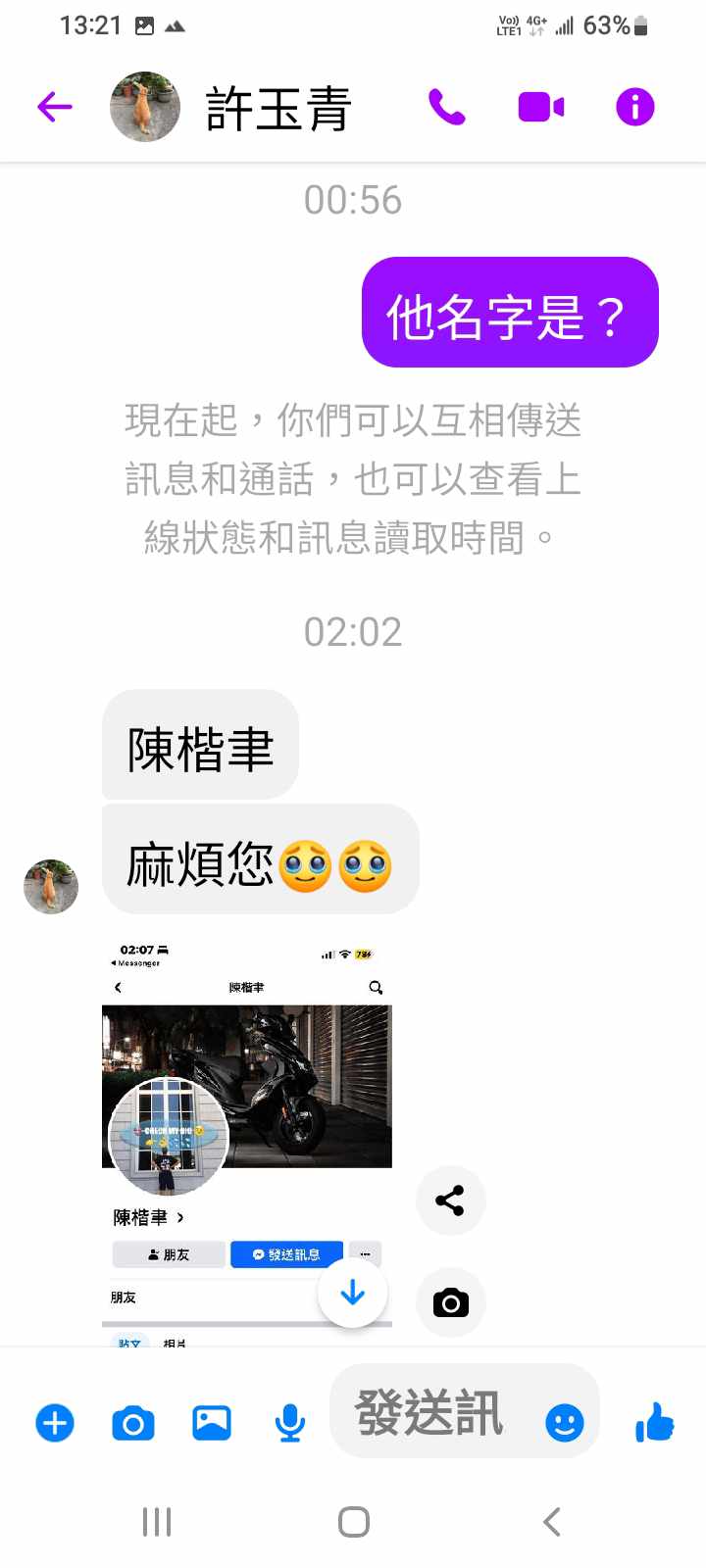The height and width of the screenshot is (1568, 706).
Task: Open conversation info for 許玉青
Action: 634,107
